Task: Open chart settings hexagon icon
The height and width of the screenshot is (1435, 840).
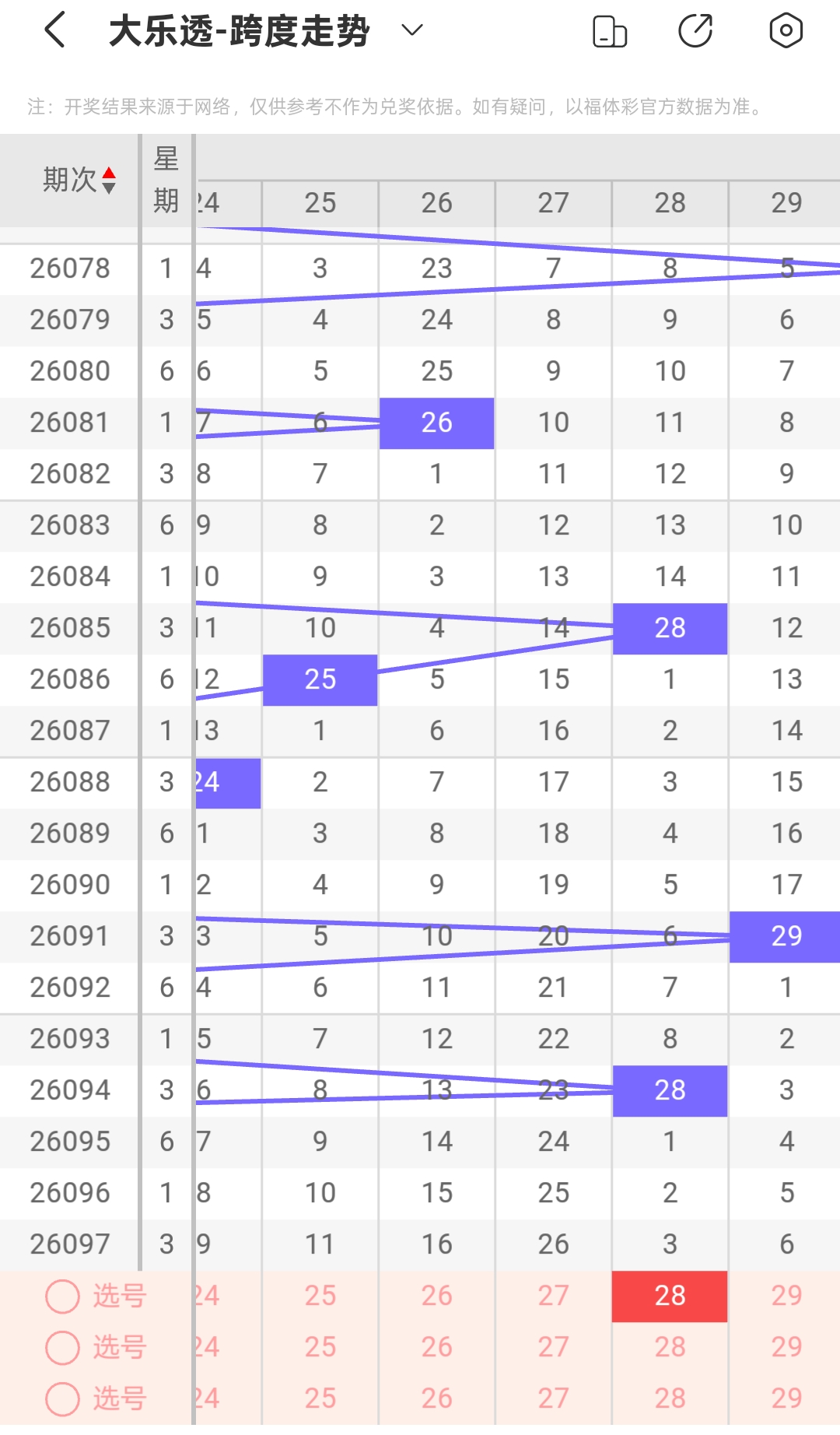Action: pos(786,31)
